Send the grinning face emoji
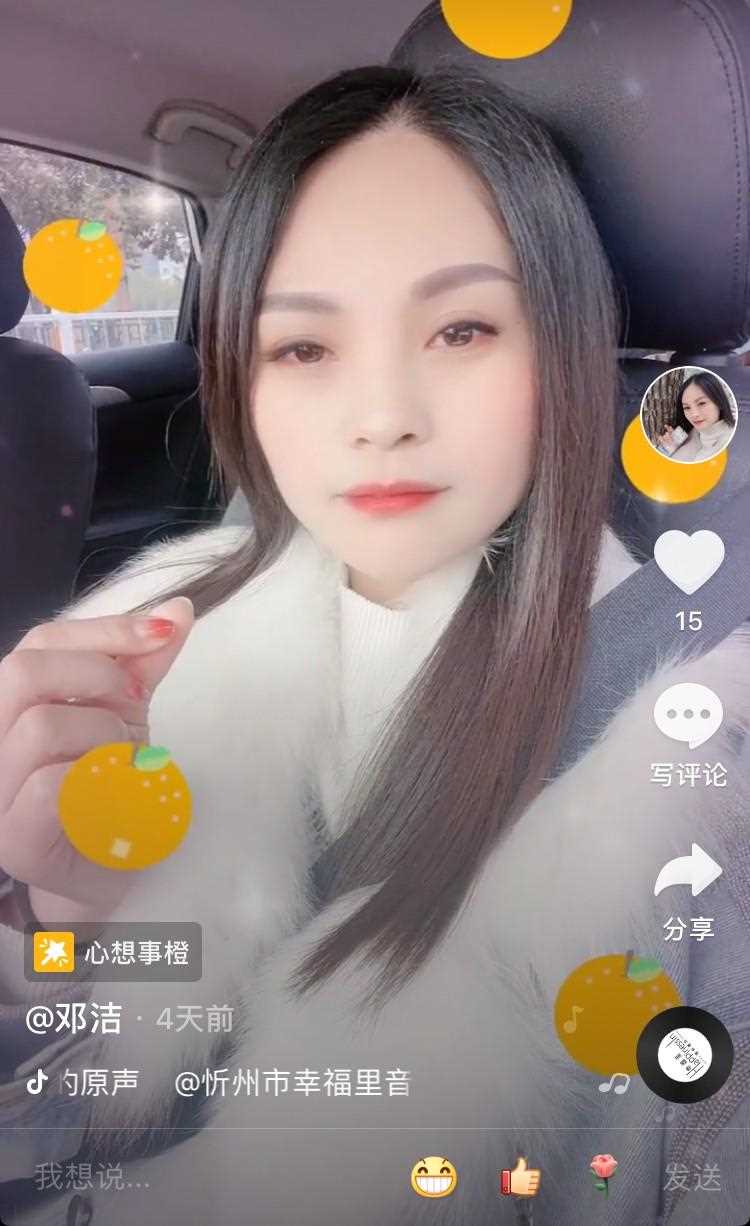750x1226 pixels. [434, 1178]
